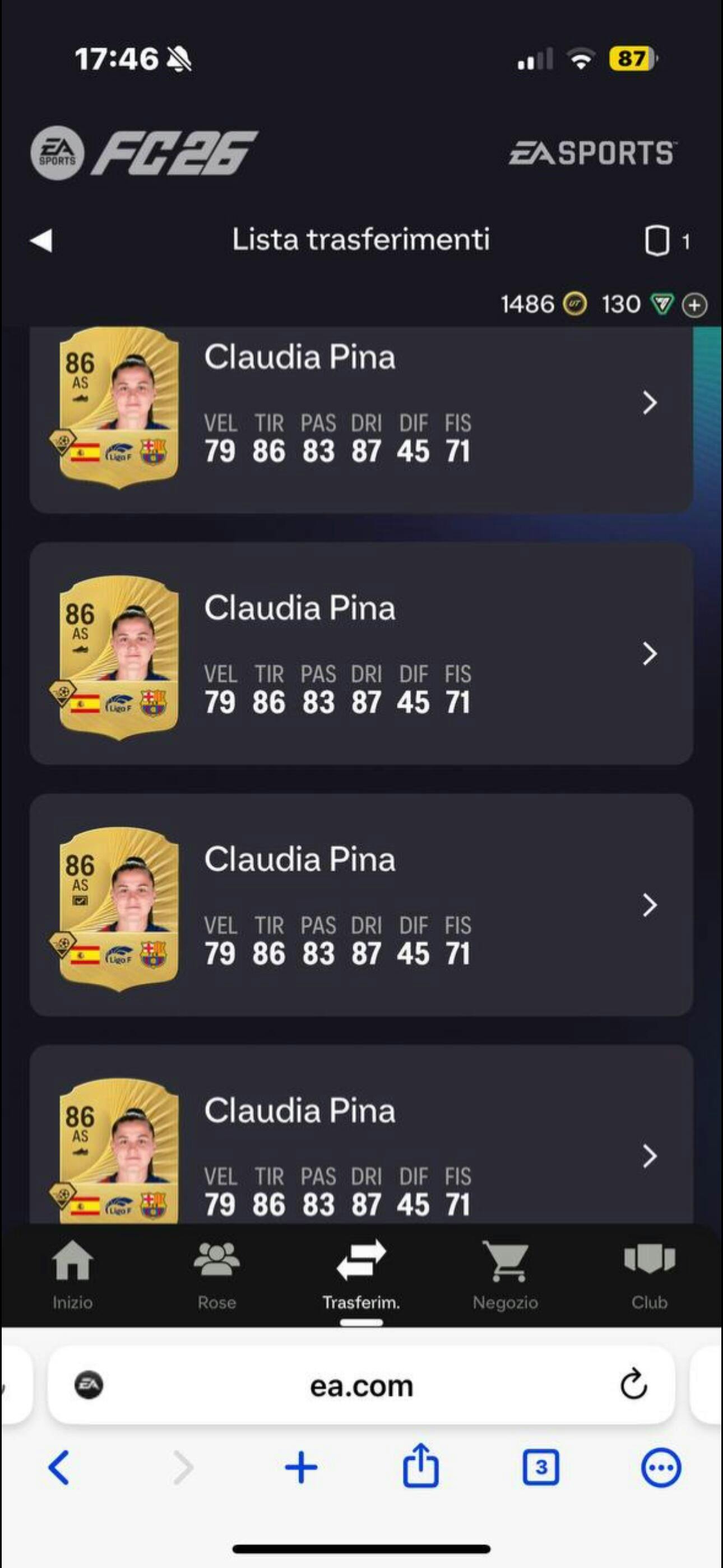Add FC Points with the plus icon
The width and height of the screenshot is (723, 1568).
694,305
